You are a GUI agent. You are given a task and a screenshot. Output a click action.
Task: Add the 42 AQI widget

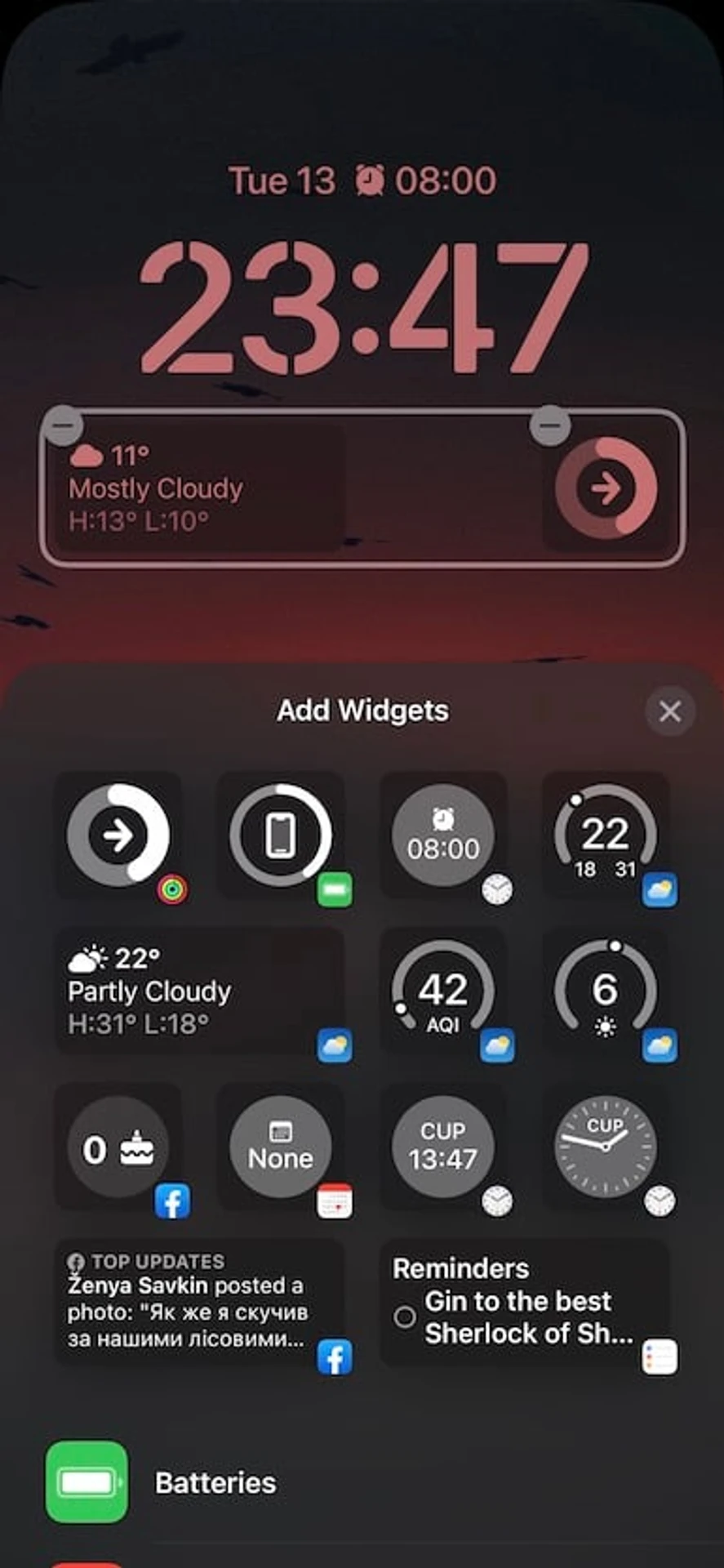tap(443, 991)
